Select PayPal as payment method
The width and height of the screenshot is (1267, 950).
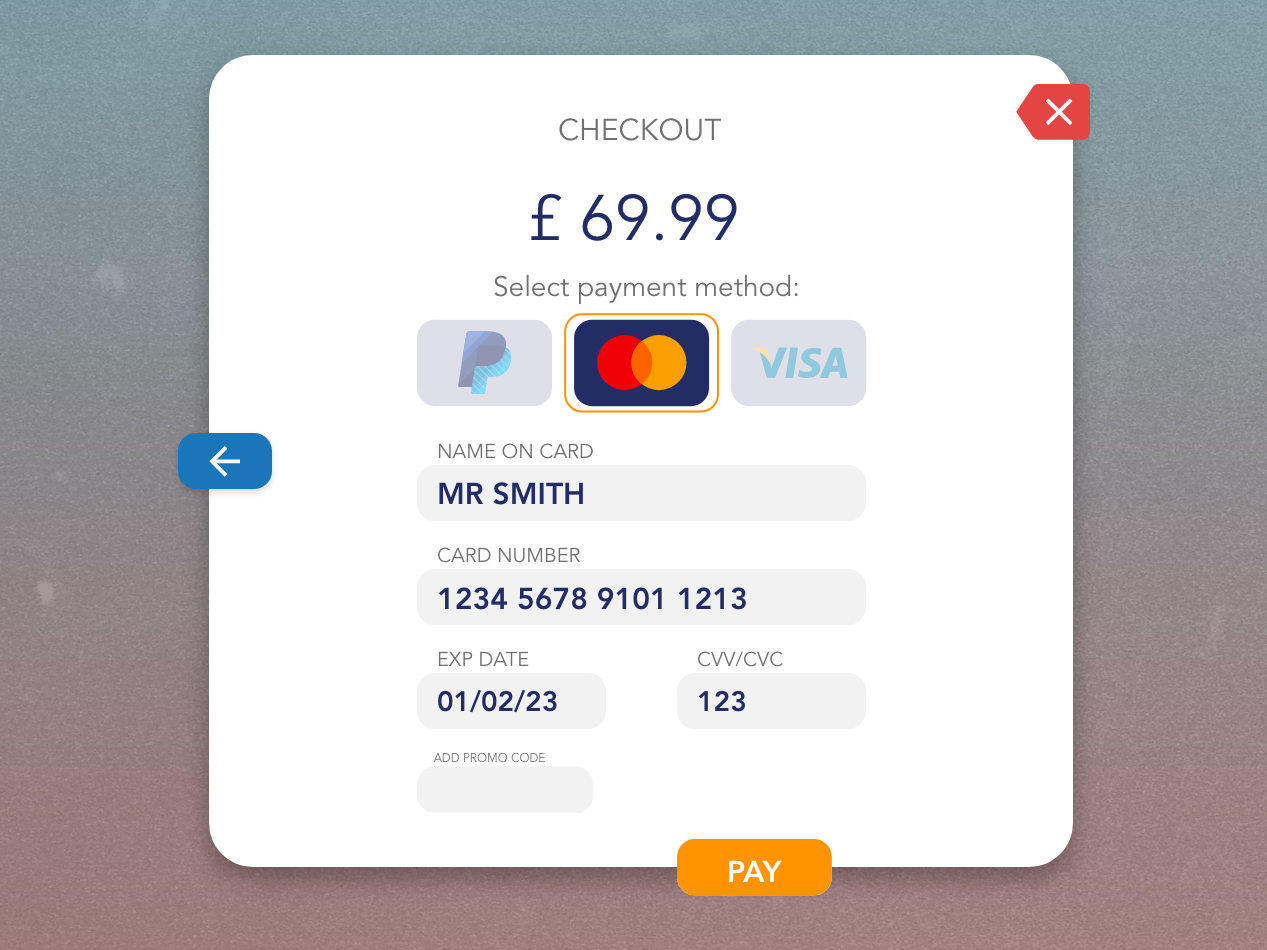(x=484, y=363)
